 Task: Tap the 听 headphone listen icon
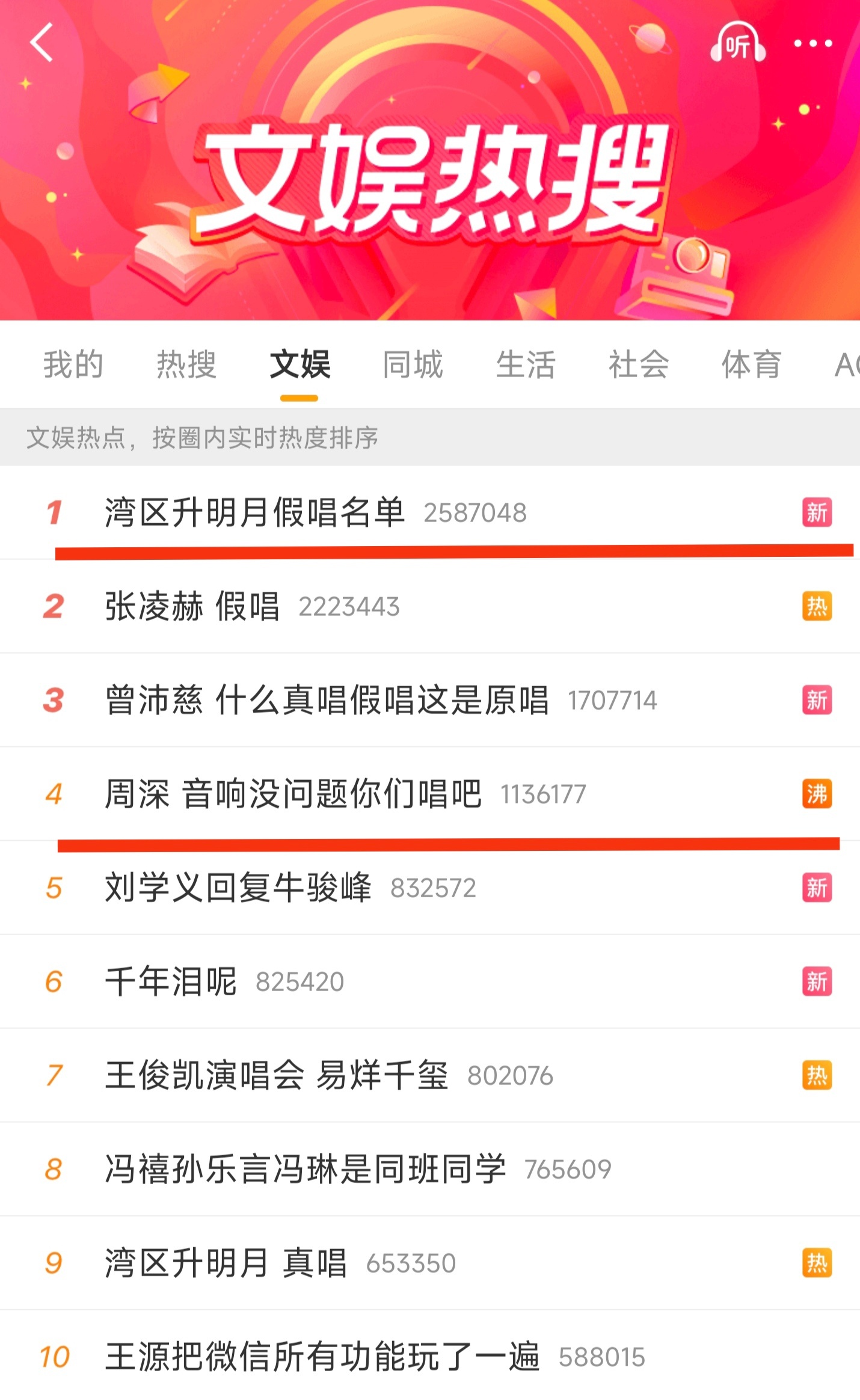tap(738, 42)
